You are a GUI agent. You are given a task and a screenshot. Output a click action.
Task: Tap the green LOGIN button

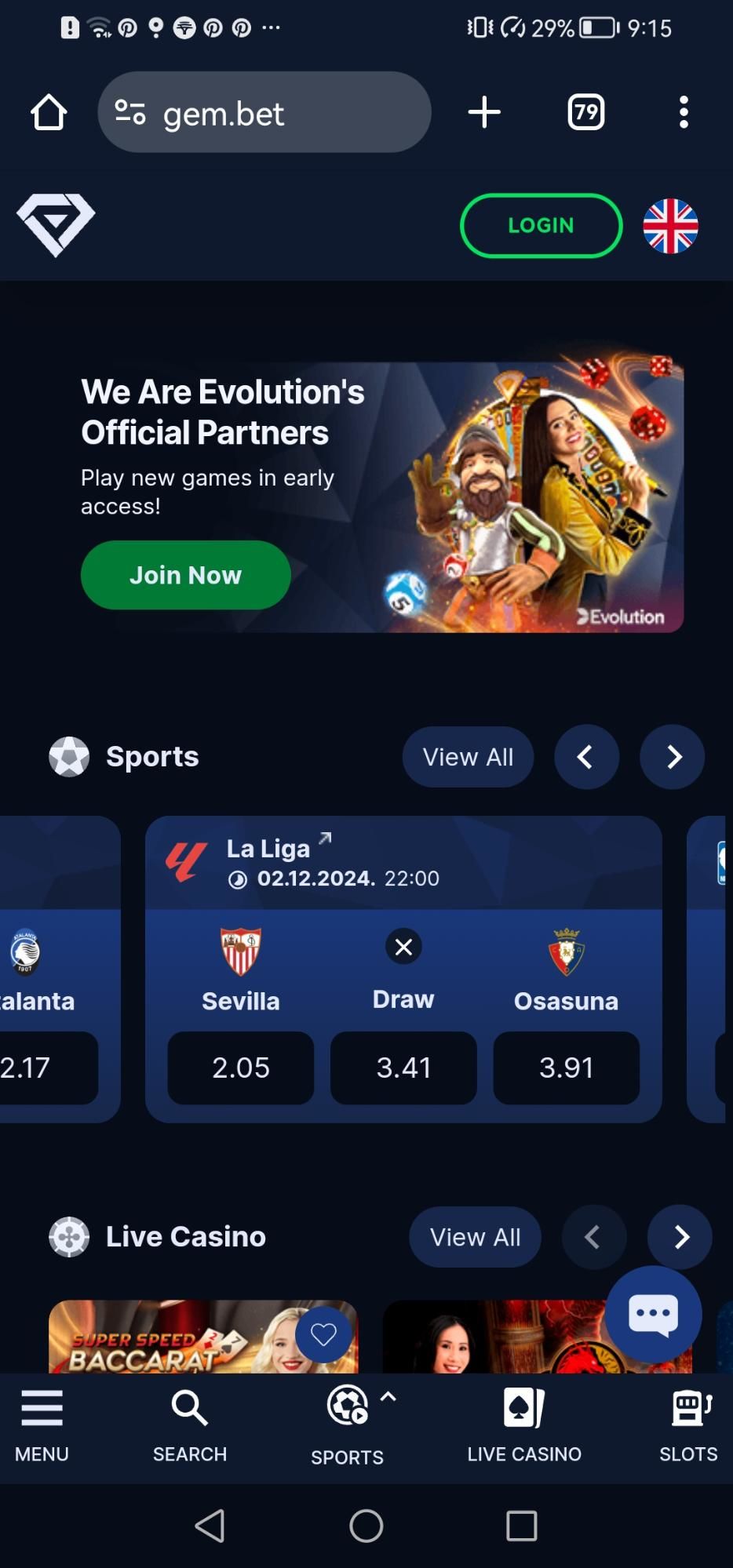click(541, 226)
